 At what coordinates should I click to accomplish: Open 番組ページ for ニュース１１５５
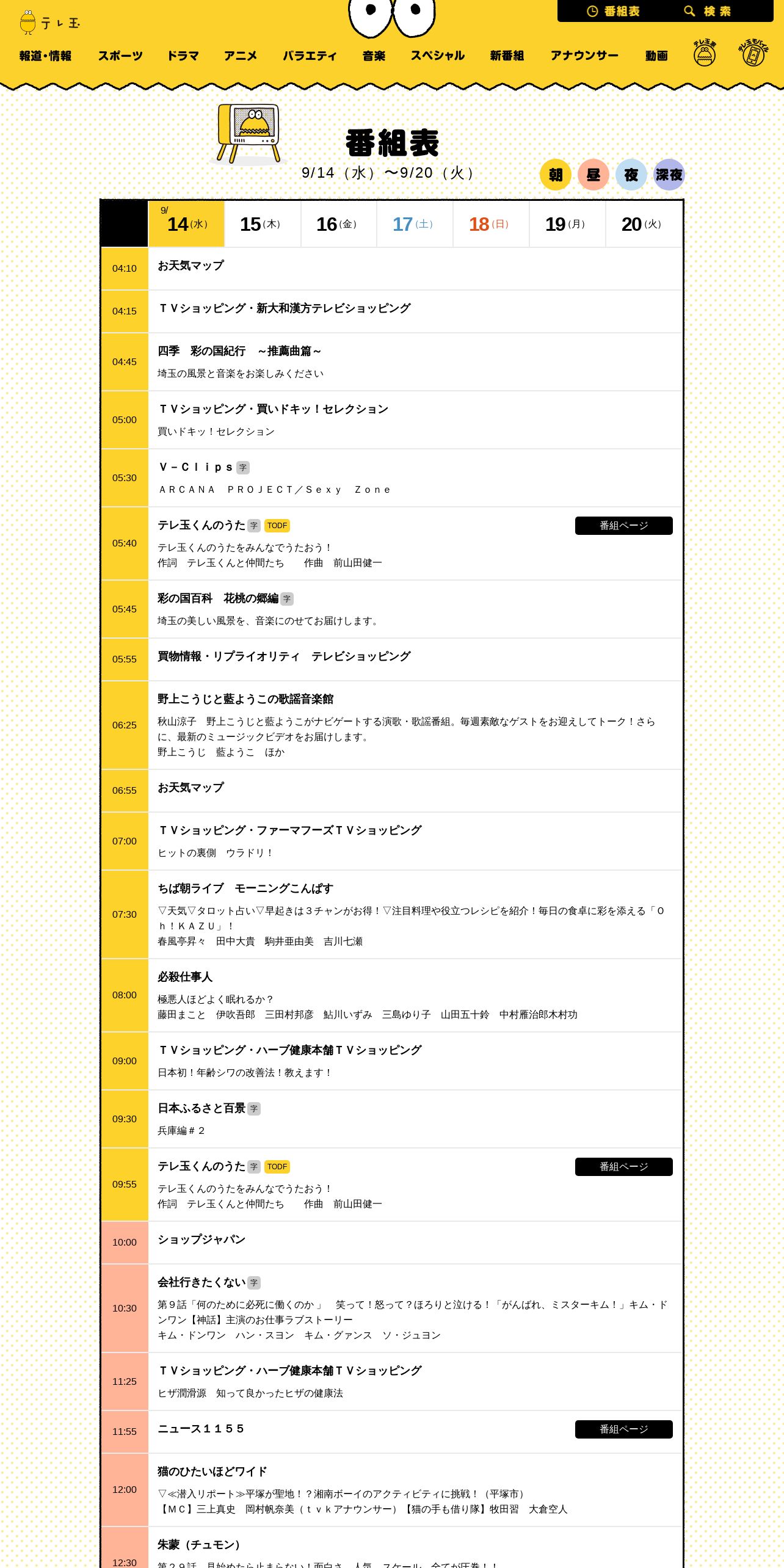point(623,1429)
